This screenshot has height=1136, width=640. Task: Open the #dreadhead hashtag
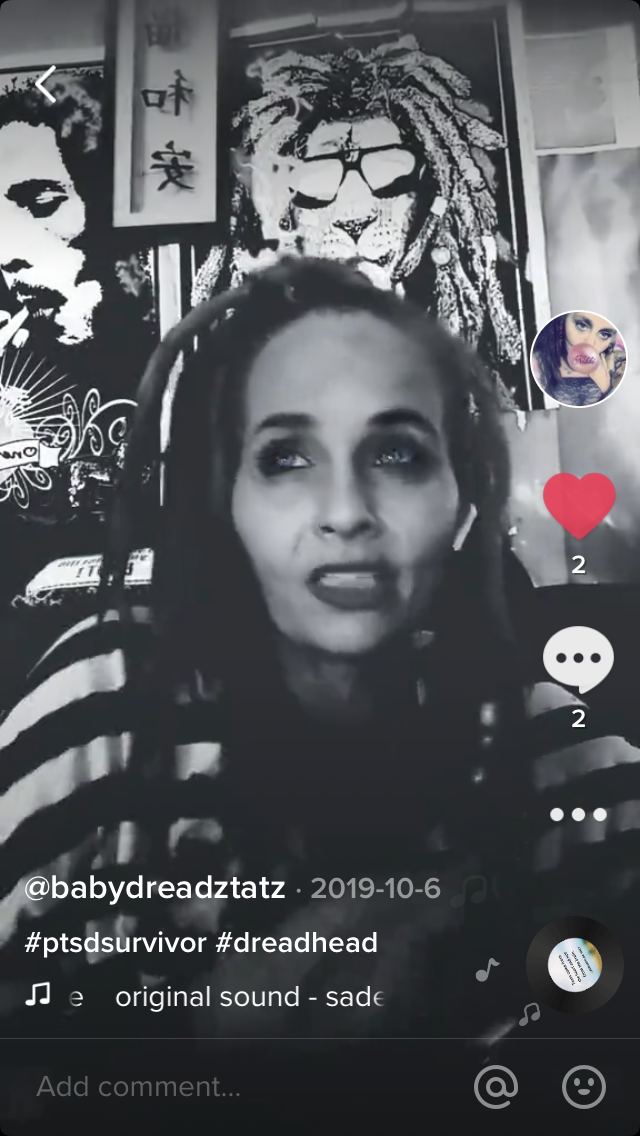click(x=296, y=942)
